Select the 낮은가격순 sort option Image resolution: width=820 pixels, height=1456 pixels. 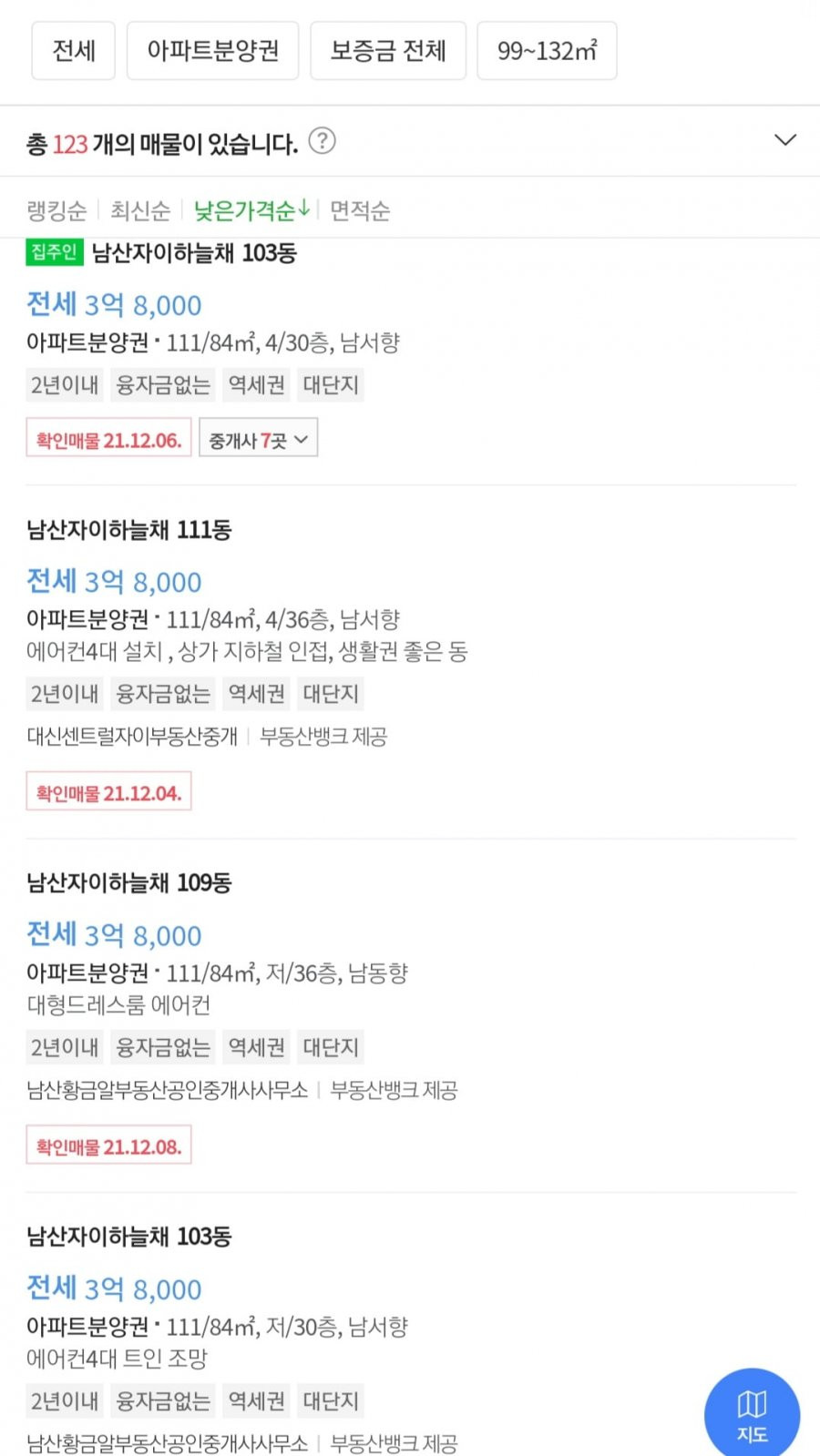pyautogui.click(x=251, y=211)
